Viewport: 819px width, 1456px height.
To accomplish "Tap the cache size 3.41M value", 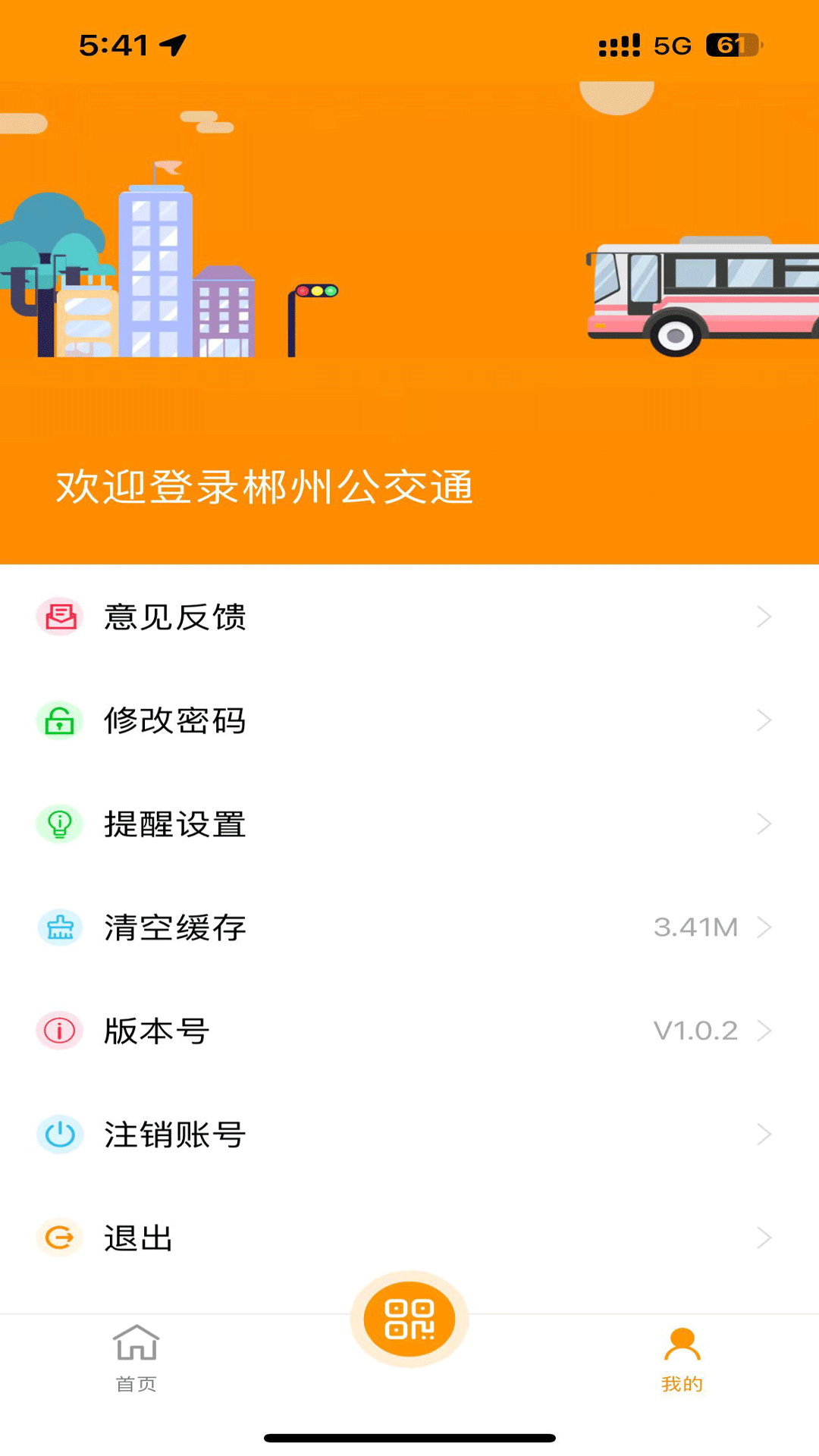I will pyautogui.click(x=695, y=927).
